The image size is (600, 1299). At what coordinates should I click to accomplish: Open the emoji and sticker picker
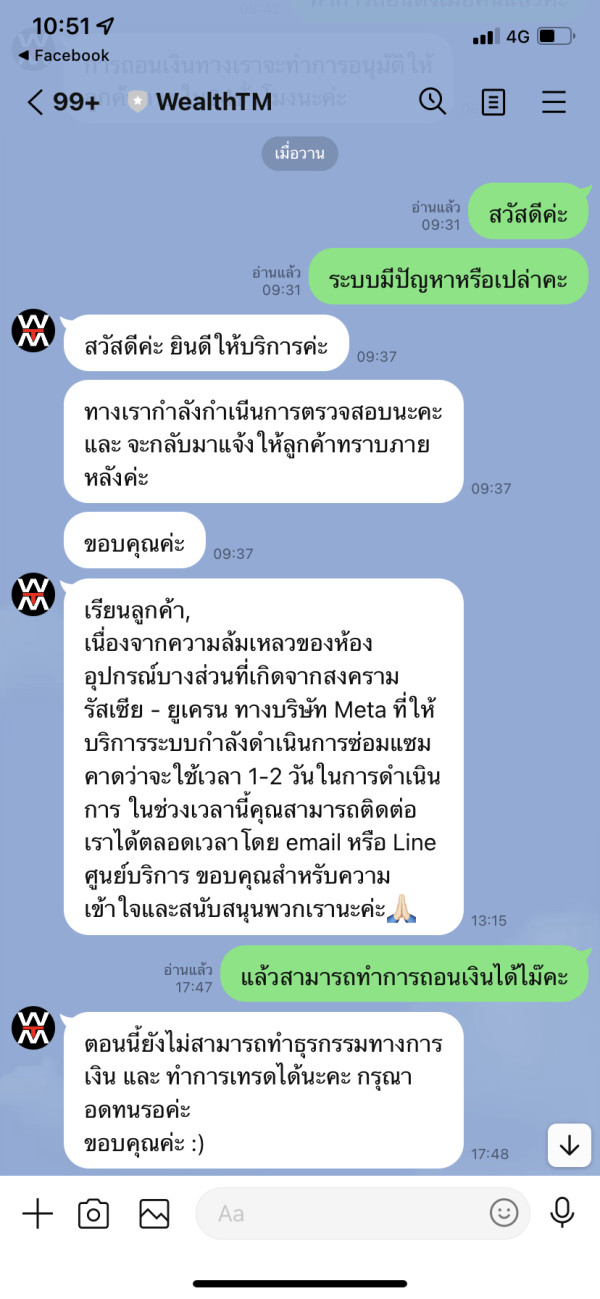[x=504, y=1214]
